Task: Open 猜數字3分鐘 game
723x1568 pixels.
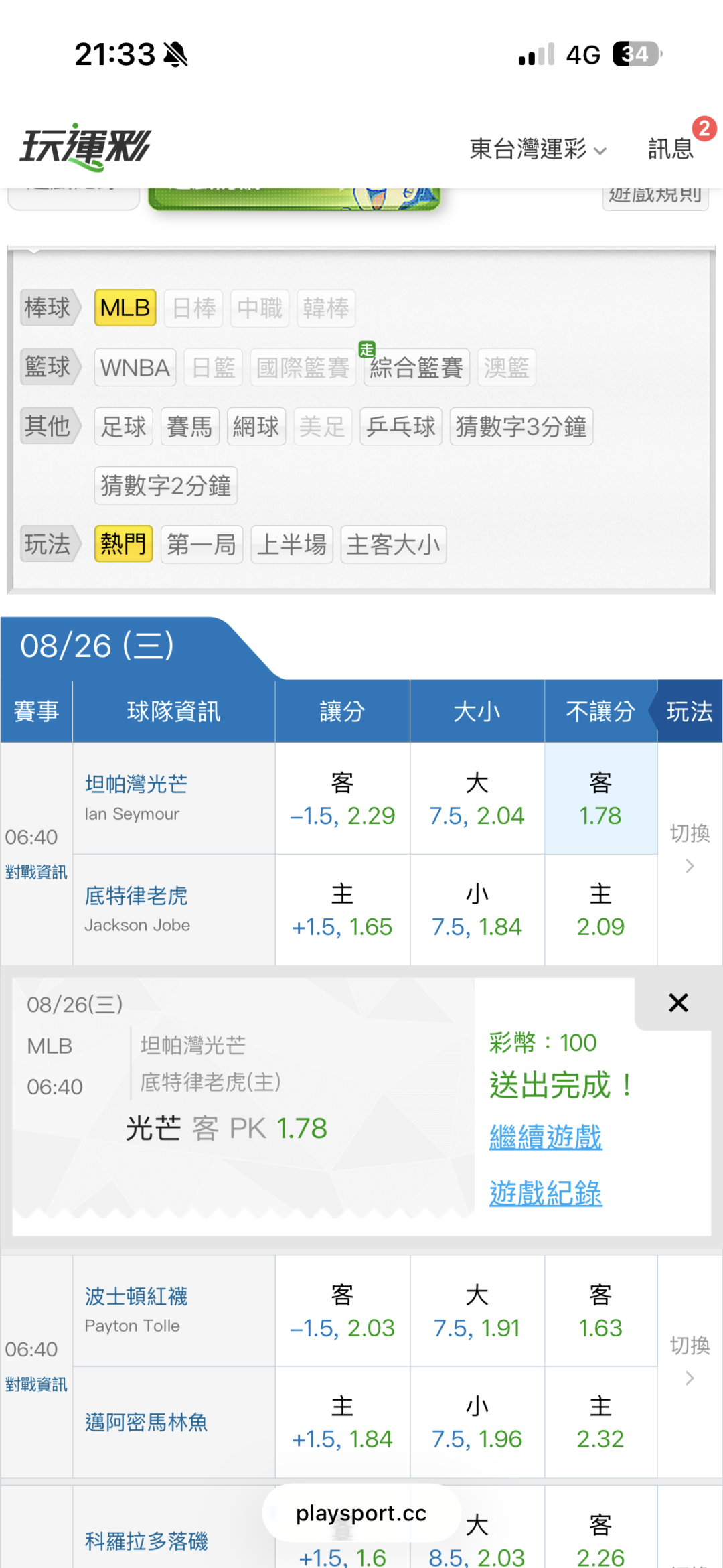Action: coord(521,427)
